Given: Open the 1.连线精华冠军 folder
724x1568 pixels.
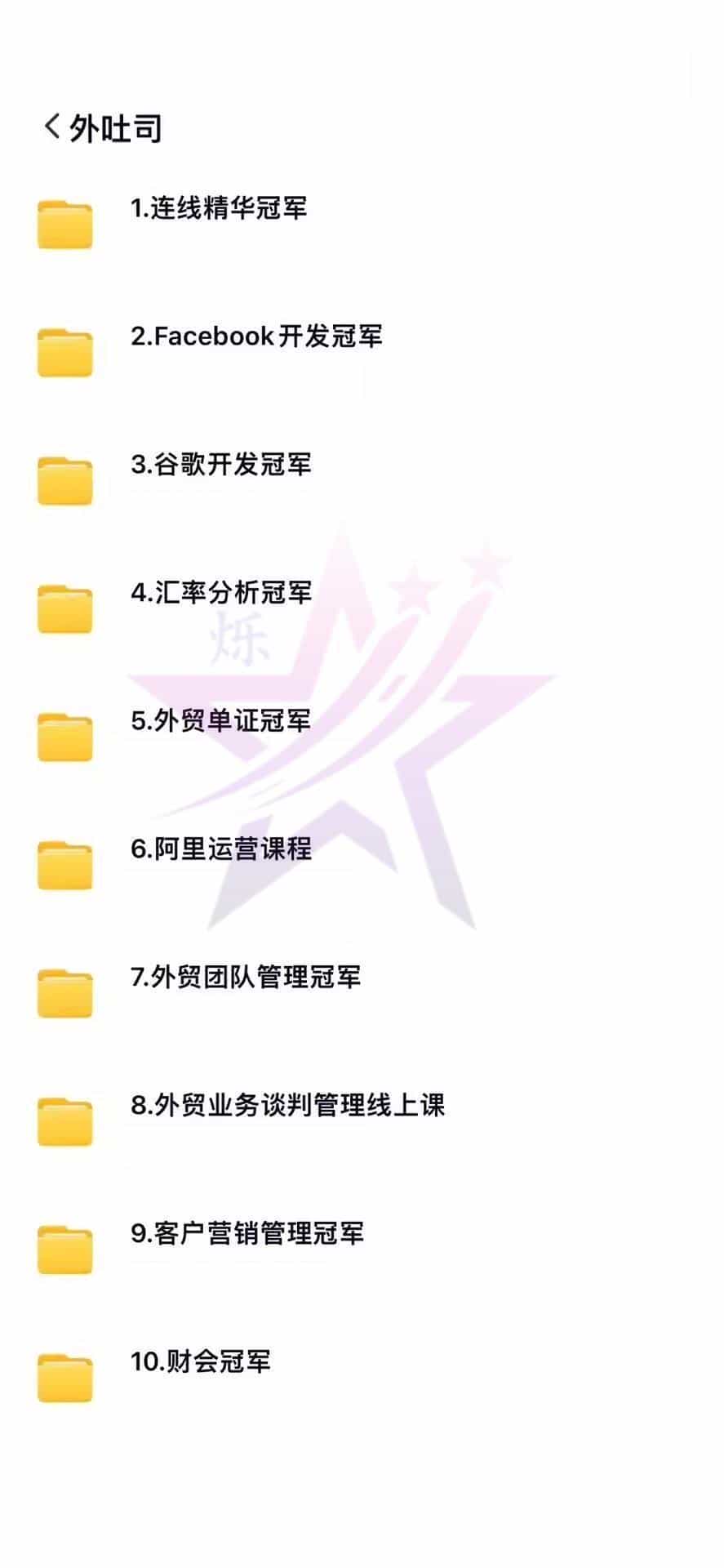Looking at the screenshot, I should pos(219,209).
